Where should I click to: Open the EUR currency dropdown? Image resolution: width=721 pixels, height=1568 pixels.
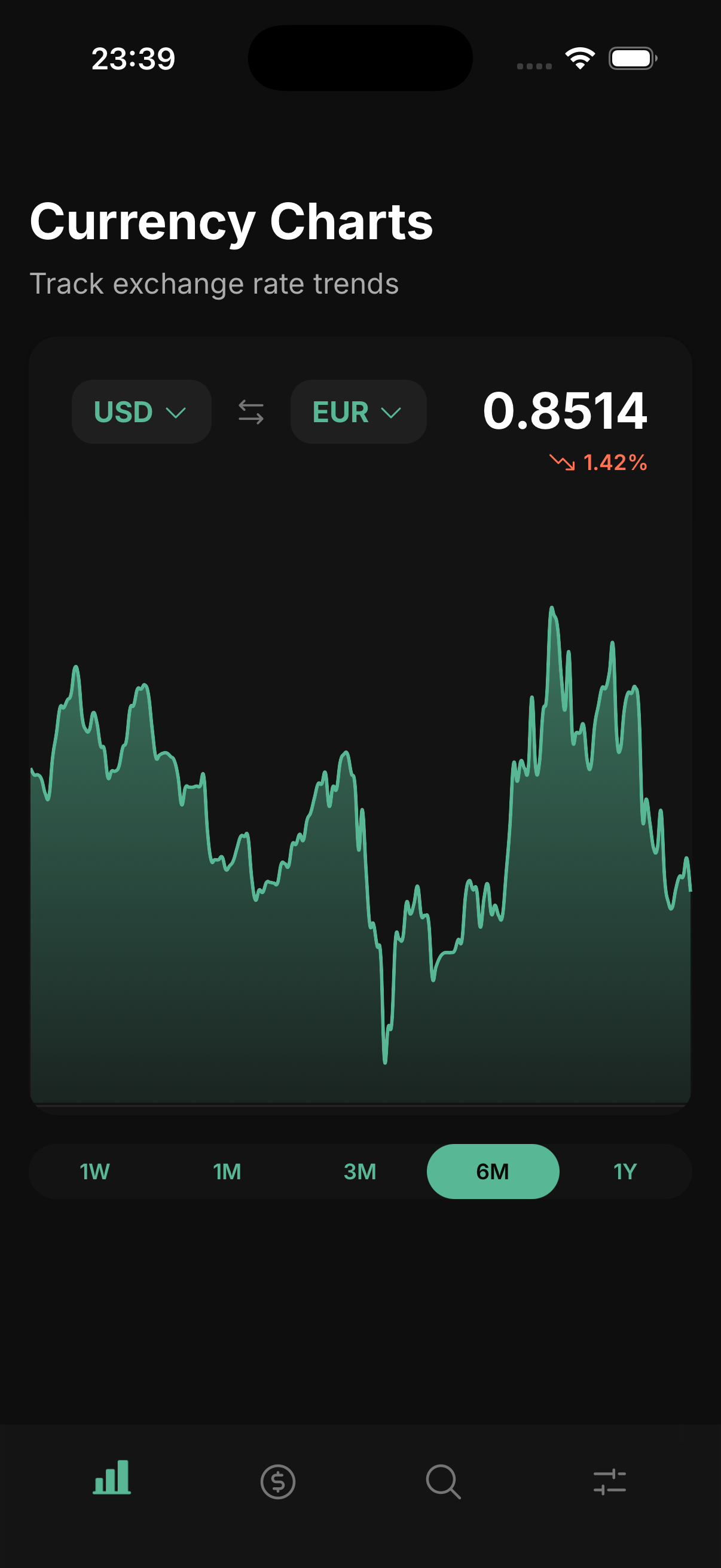point(358,412)
